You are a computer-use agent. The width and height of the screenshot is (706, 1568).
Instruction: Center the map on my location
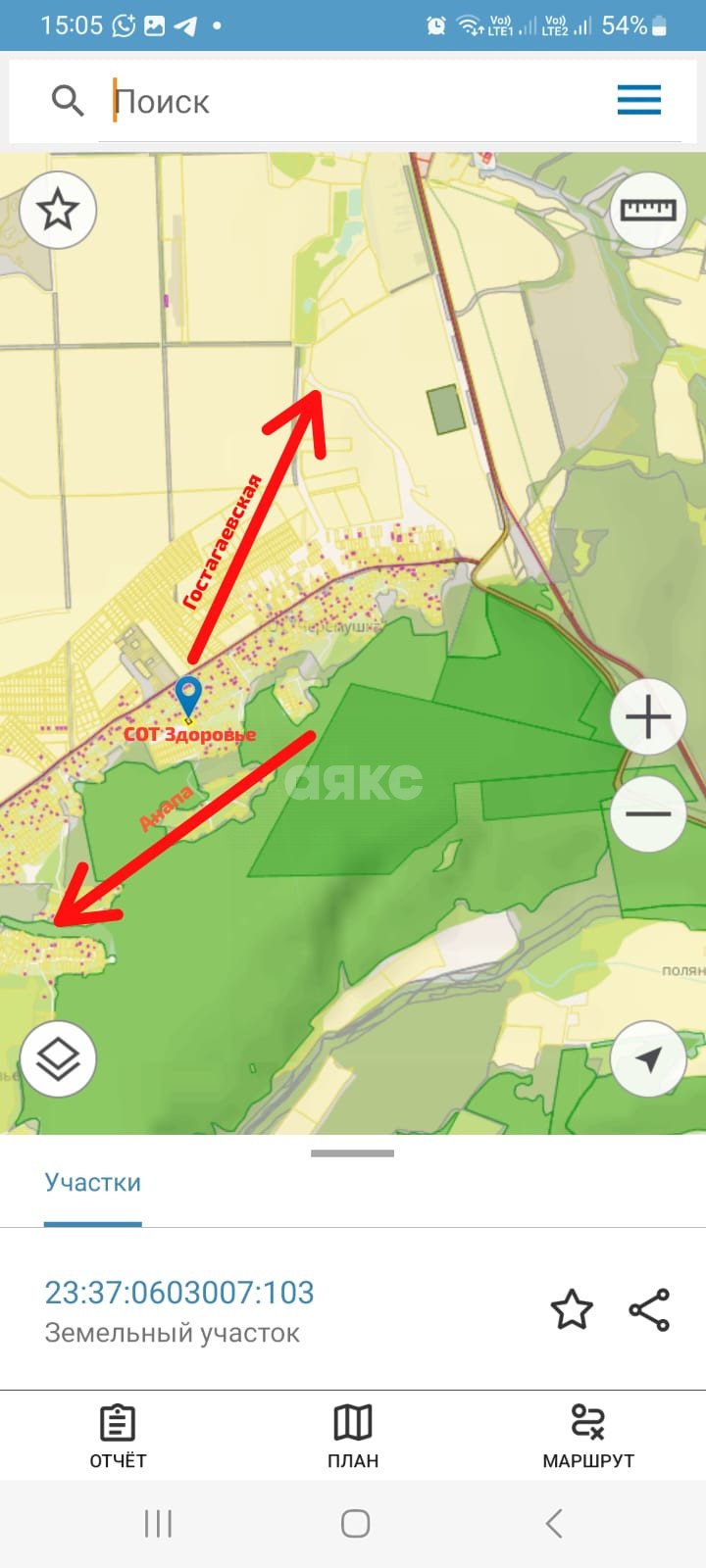[x=648, y=1059]
